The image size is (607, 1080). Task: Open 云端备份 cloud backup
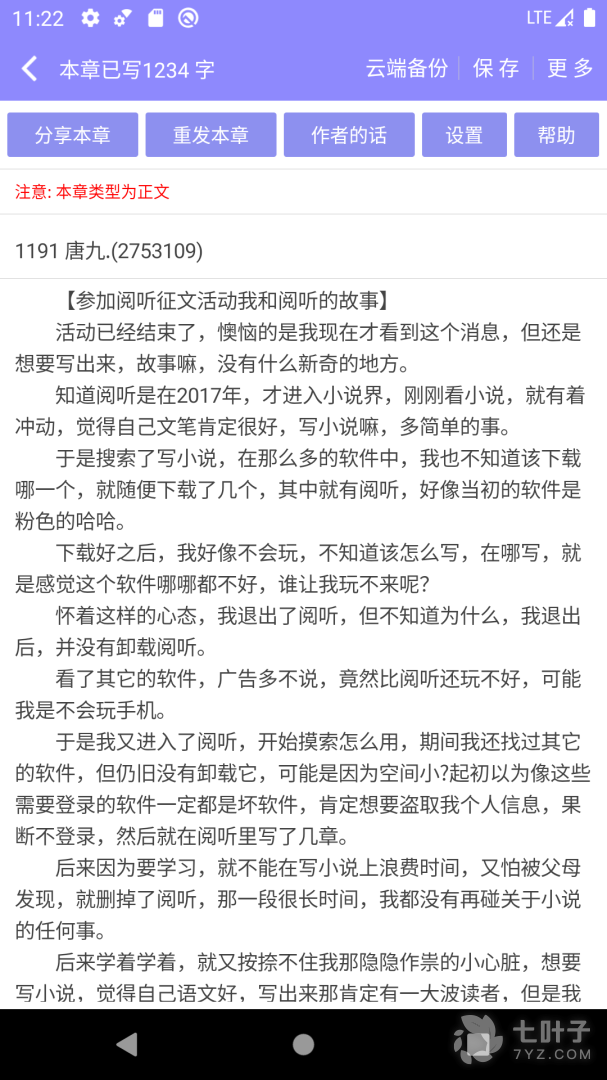(406, 69)
